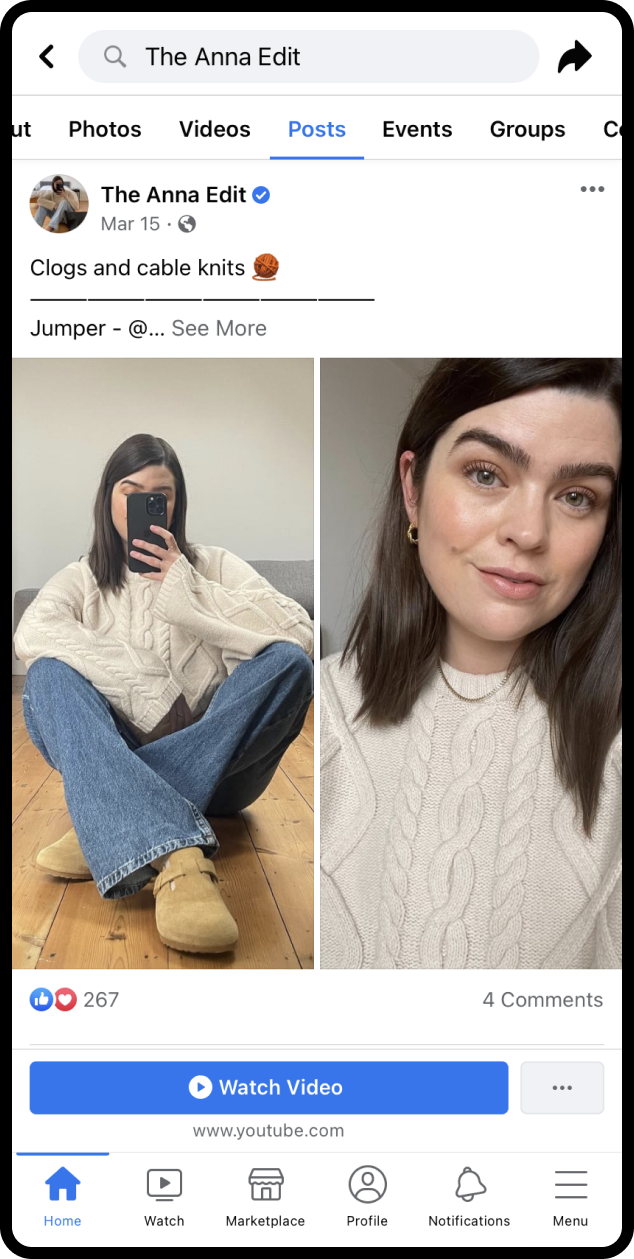Share this page with the arrow icon
The height and width of the screenshot is (1259, 634).
[x=574, y=57]
